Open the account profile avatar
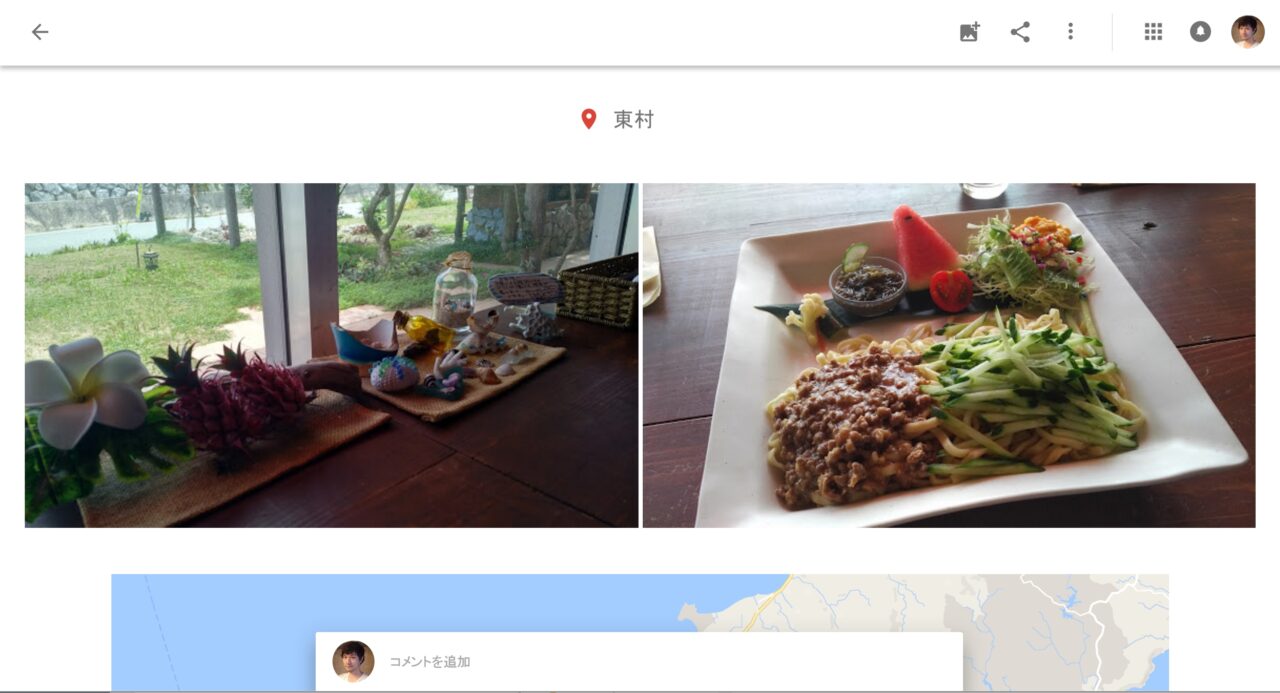This screenshot has width=1280, height=693. coord(1247,32)
